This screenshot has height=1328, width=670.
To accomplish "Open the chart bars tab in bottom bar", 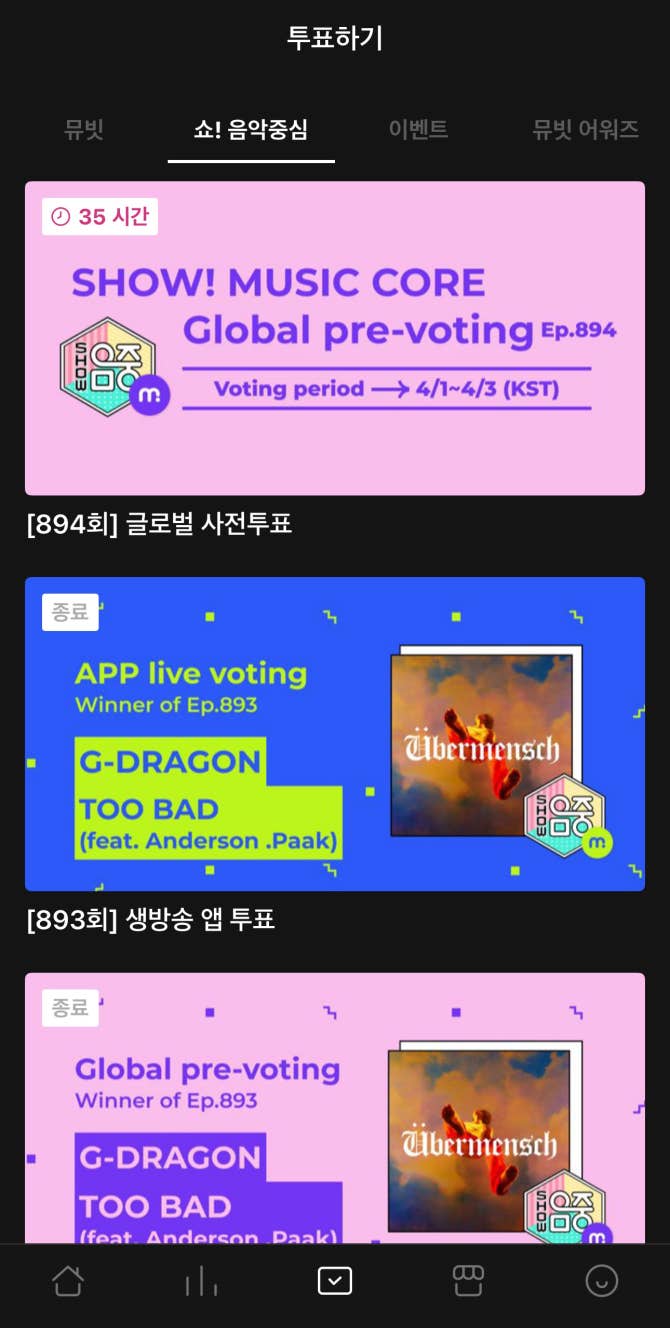I will coord(201,1281).
